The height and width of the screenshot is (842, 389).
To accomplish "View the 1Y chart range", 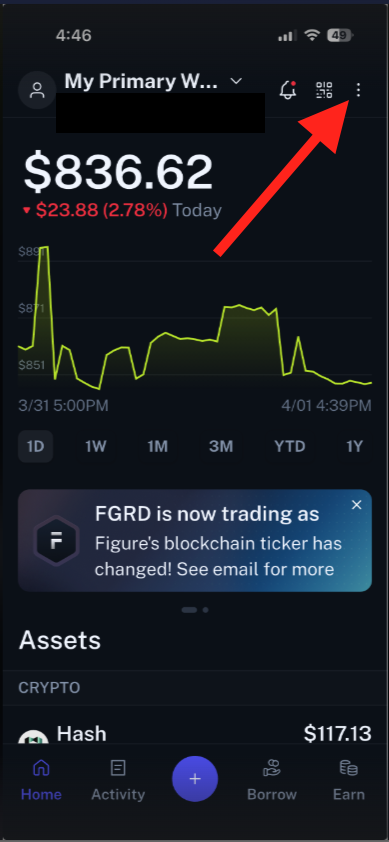I will click(355, 446).
